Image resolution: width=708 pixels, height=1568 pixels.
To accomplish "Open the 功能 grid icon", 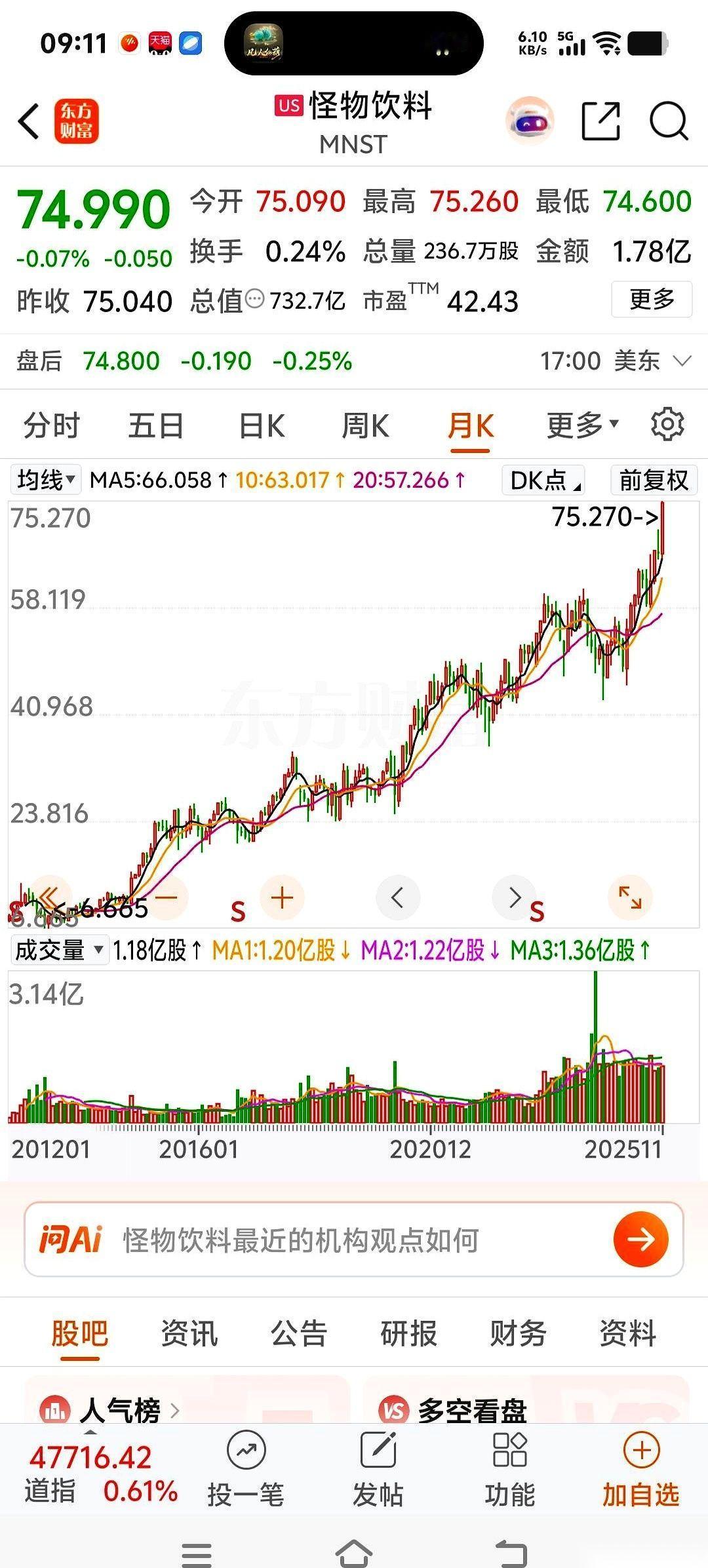I will (x=508, y=1462).
